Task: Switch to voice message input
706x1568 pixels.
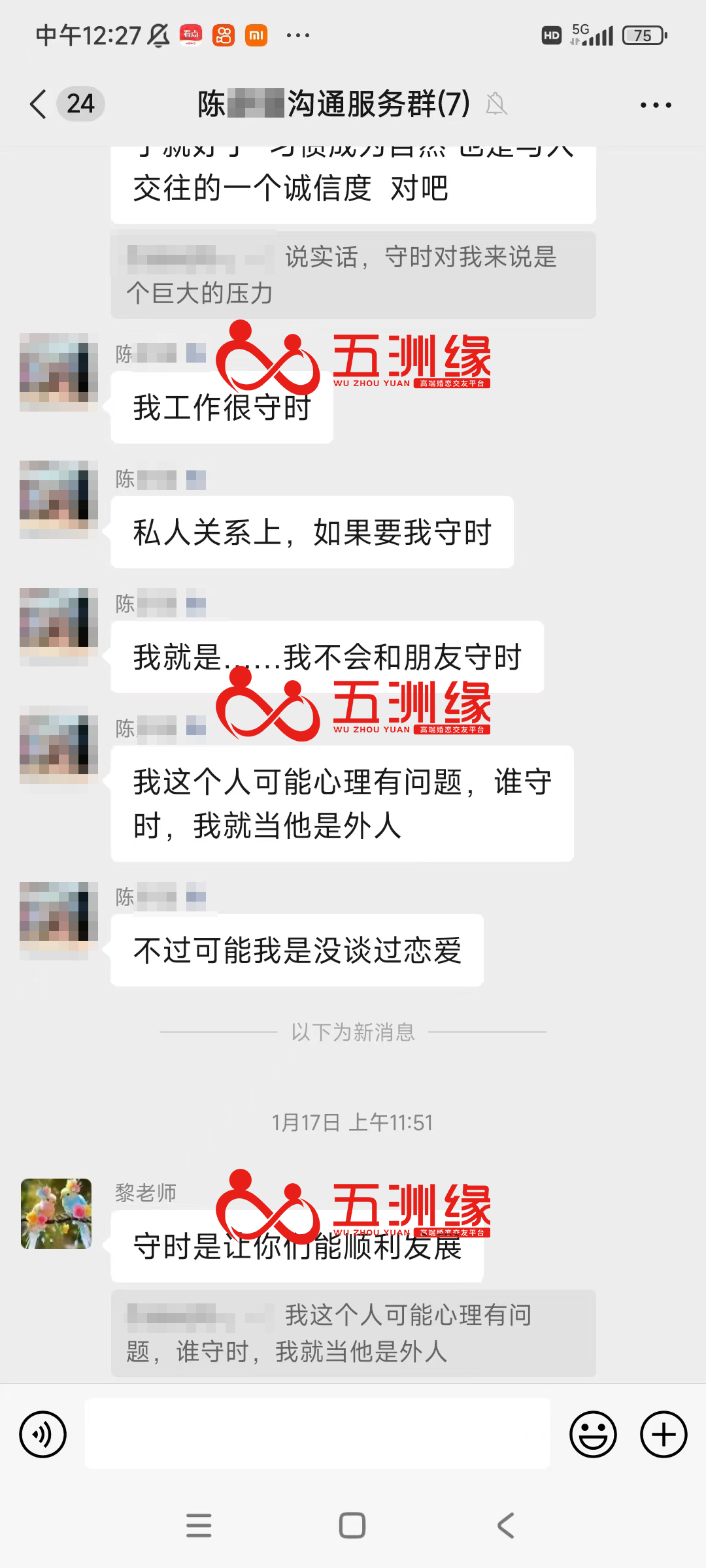Action: [43, 1435]
